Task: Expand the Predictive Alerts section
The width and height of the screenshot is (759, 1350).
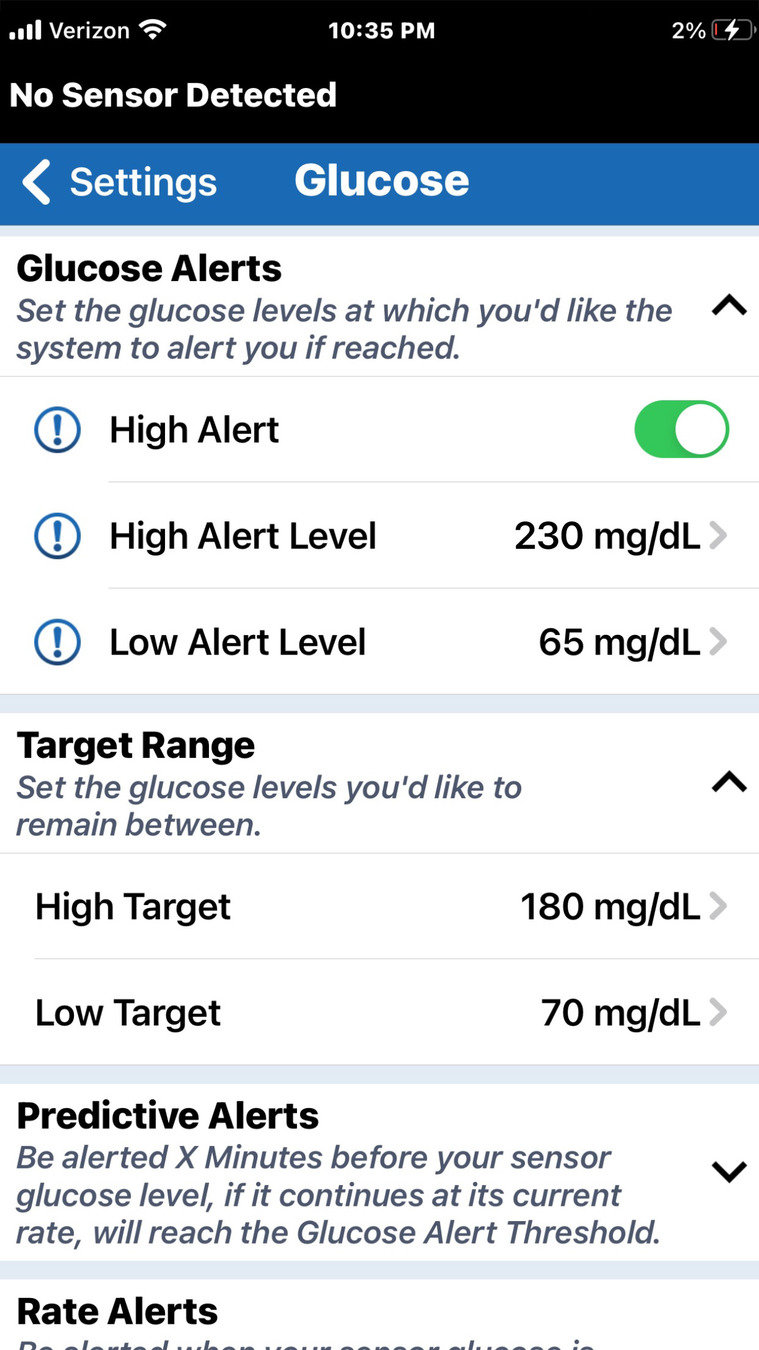Action: pyautogui.click(x=728, y=1171)
